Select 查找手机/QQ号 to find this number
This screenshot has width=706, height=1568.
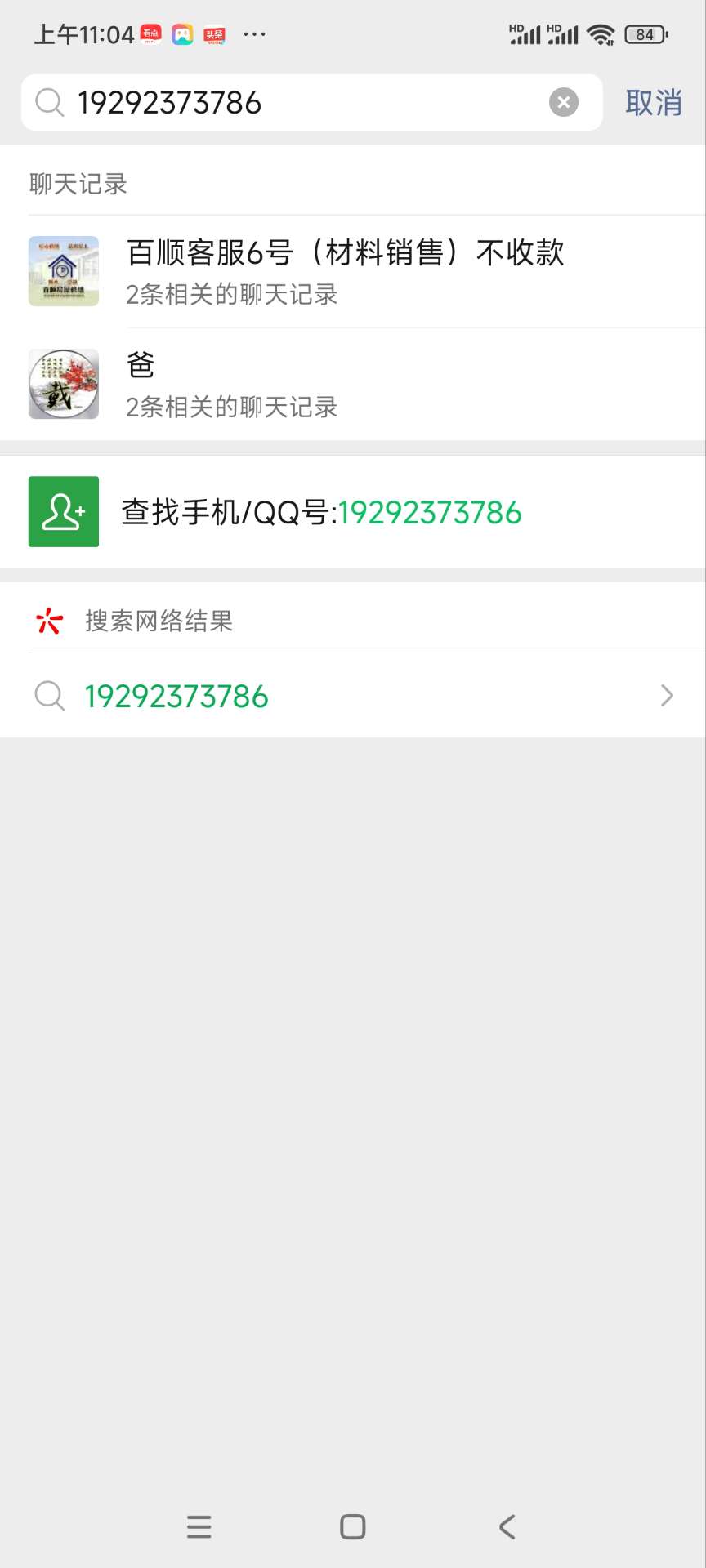[353, 512]
